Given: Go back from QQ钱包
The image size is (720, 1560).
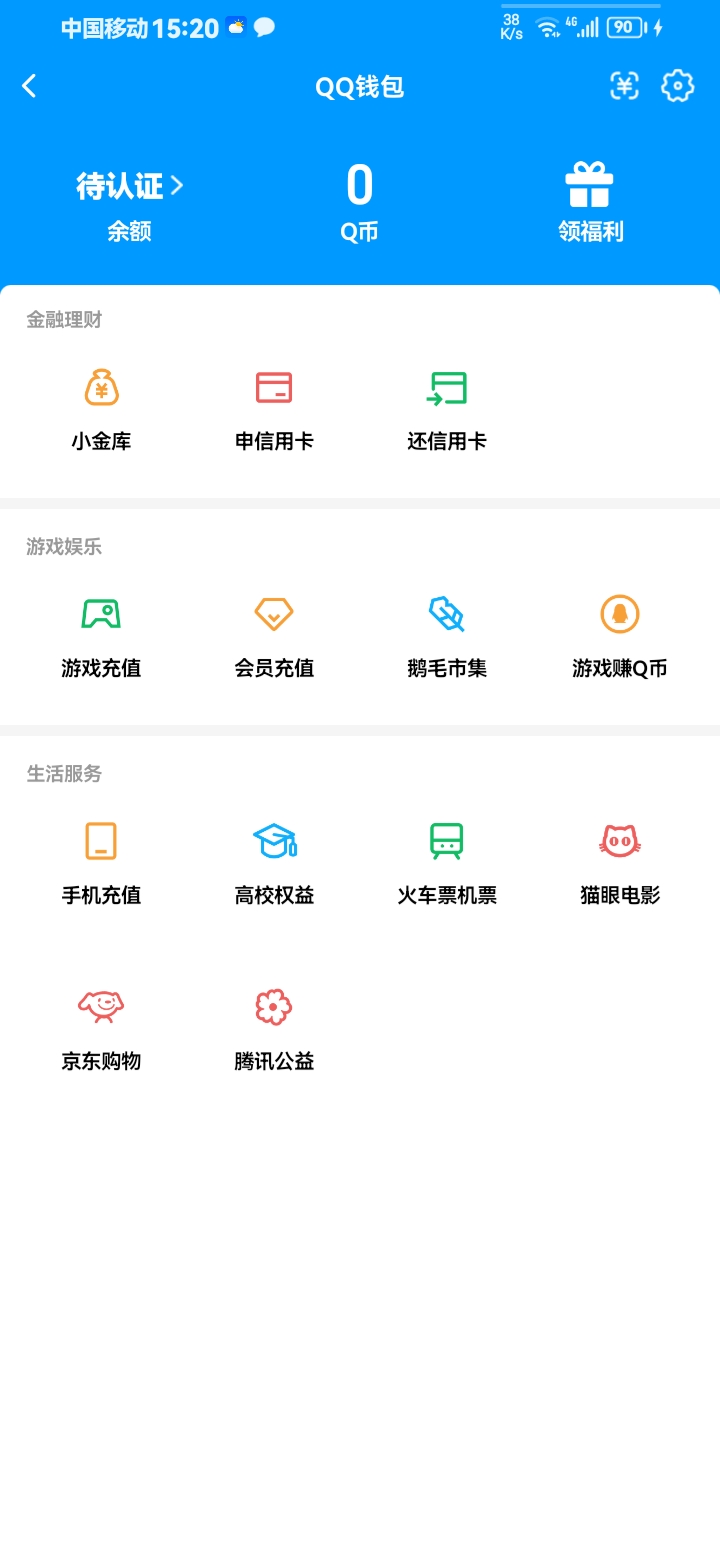Looking at the screenshot, I should tap(29, 87).
